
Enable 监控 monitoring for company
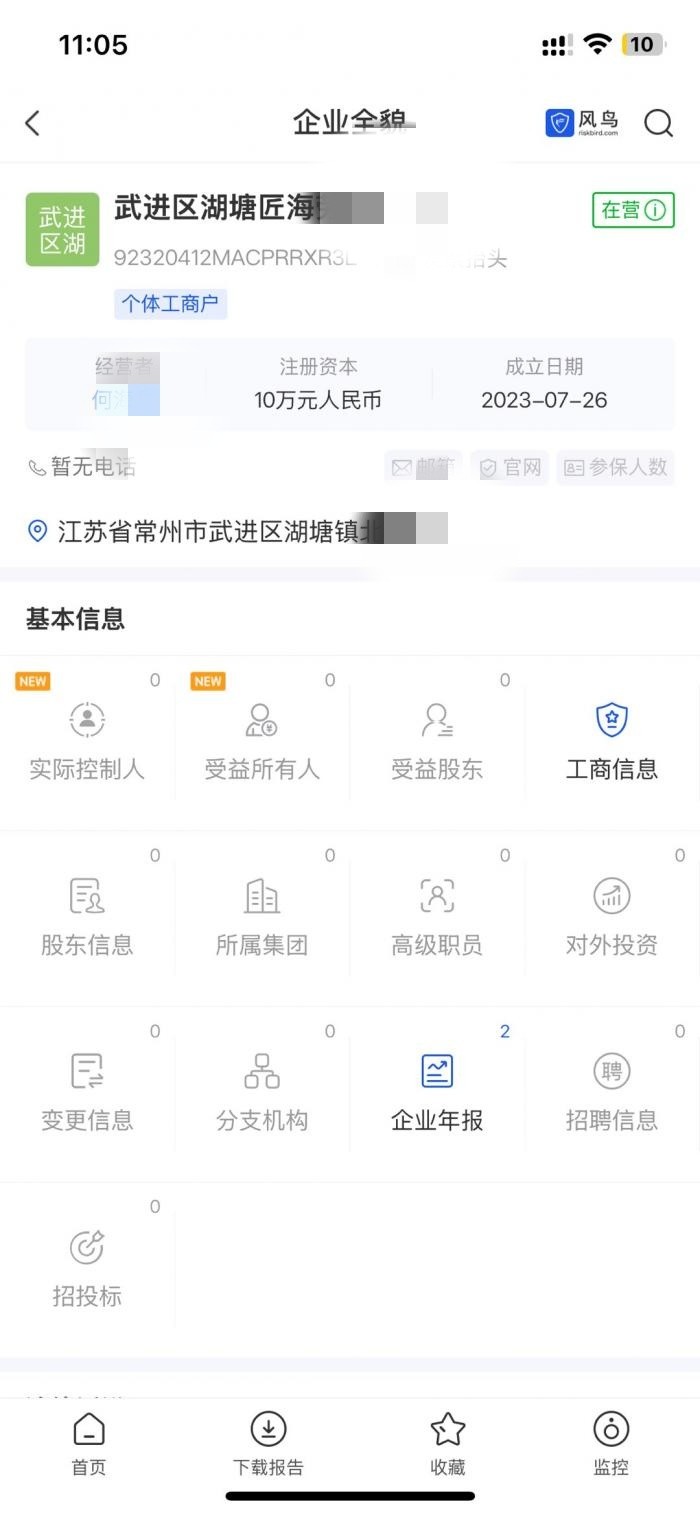[x=611, y=1444]
